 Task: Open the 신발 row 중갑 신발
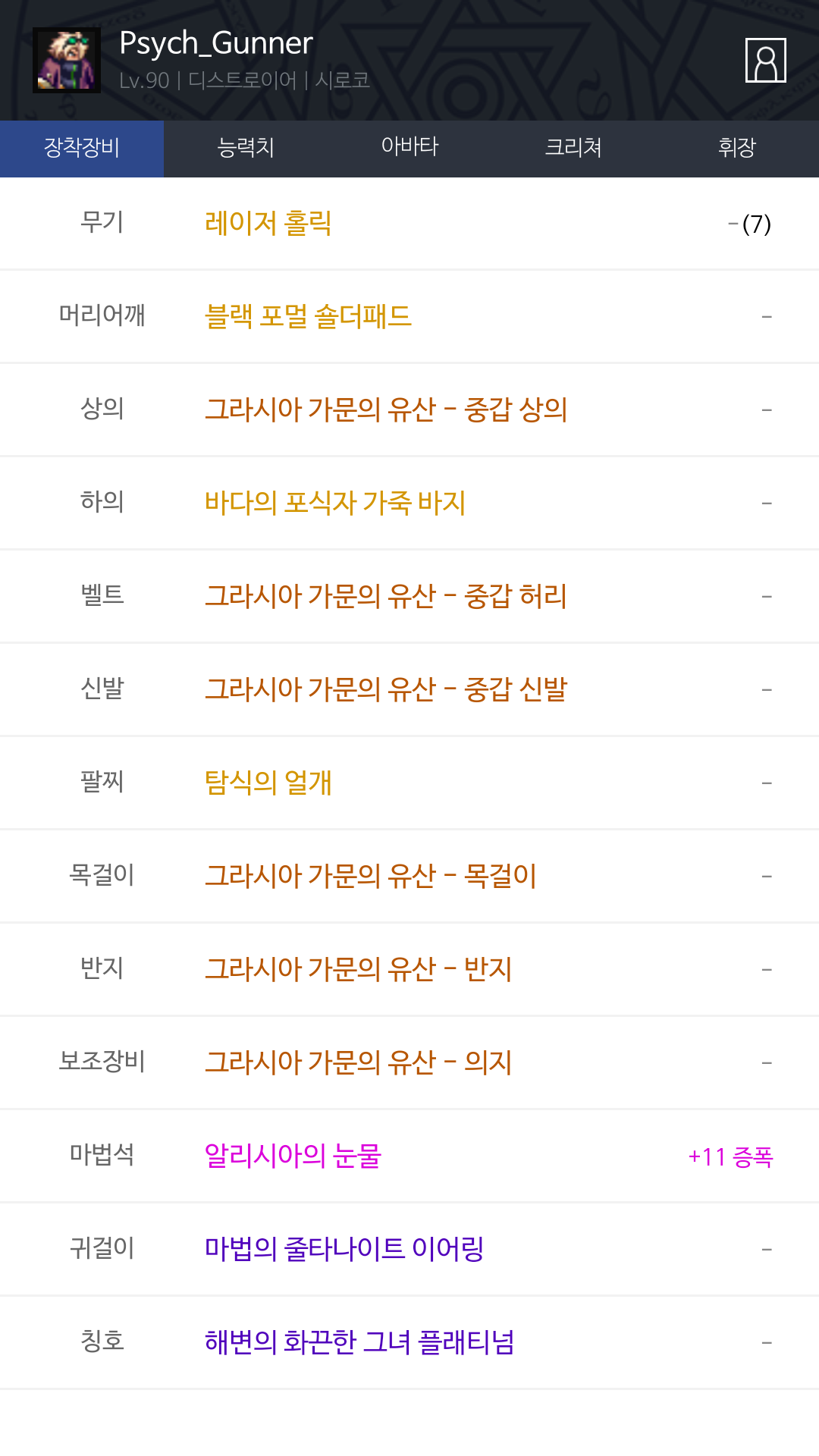tap(386, 689)
